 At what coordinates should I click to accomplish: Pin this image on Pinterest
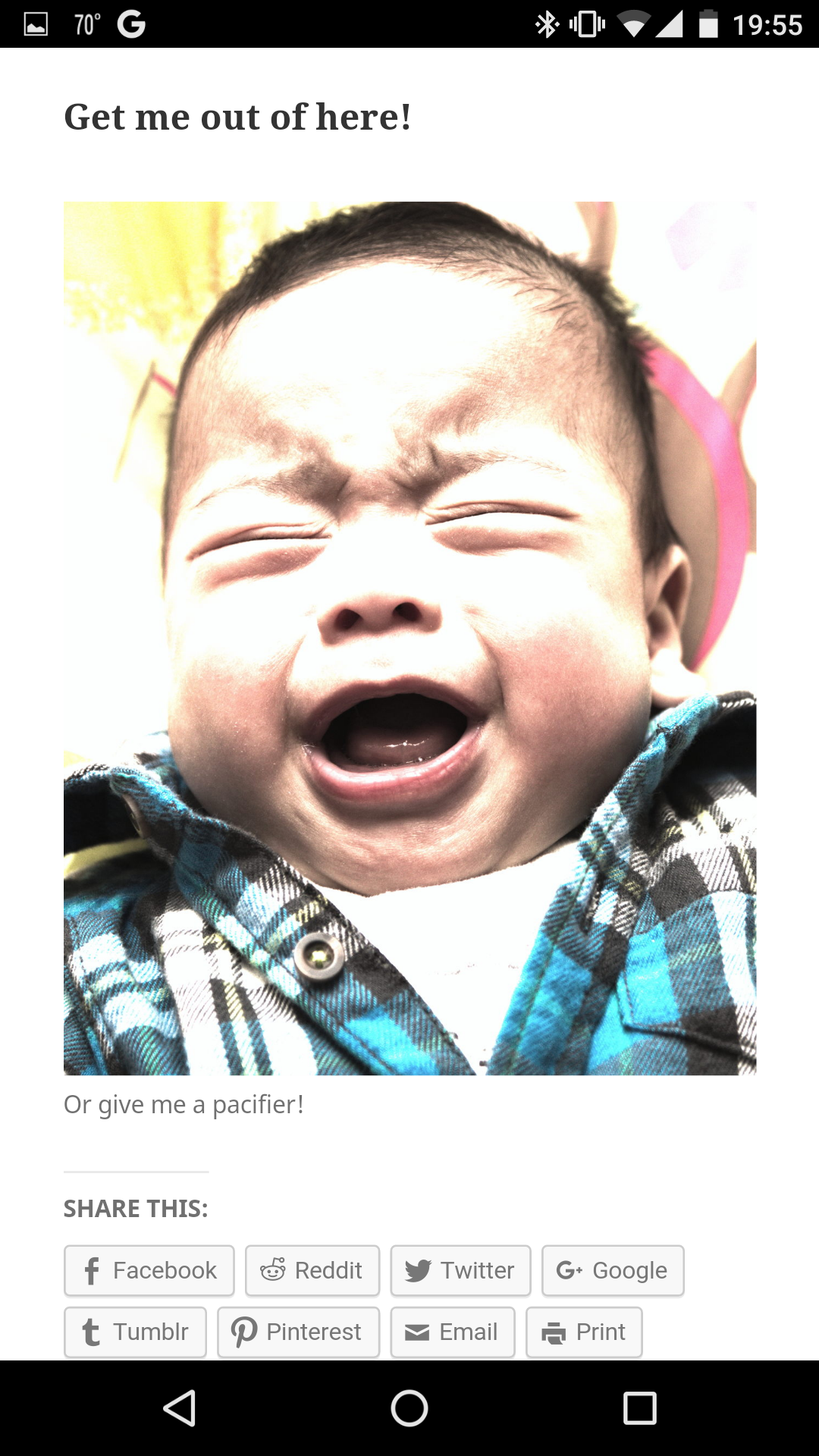tap(298, 1332)
